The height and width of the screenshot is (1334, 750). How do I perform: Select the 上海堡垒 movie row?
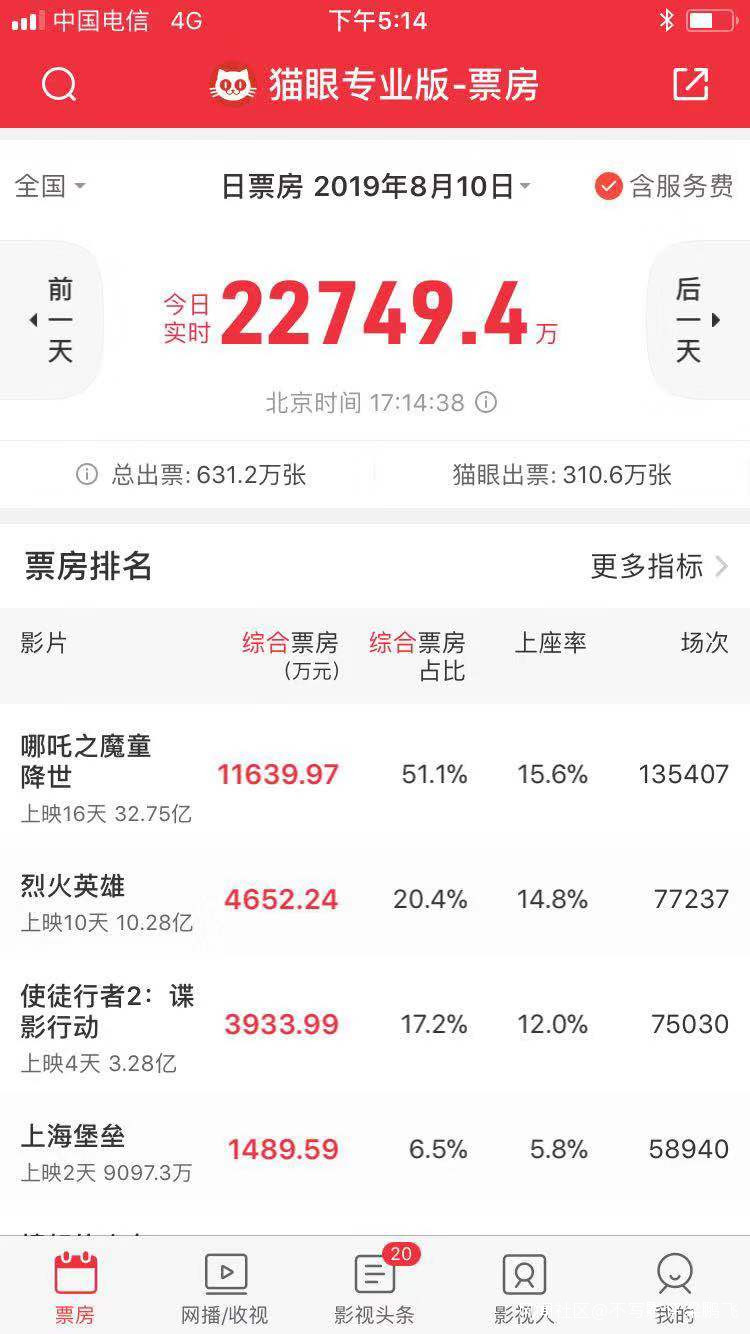(375, 1149)
